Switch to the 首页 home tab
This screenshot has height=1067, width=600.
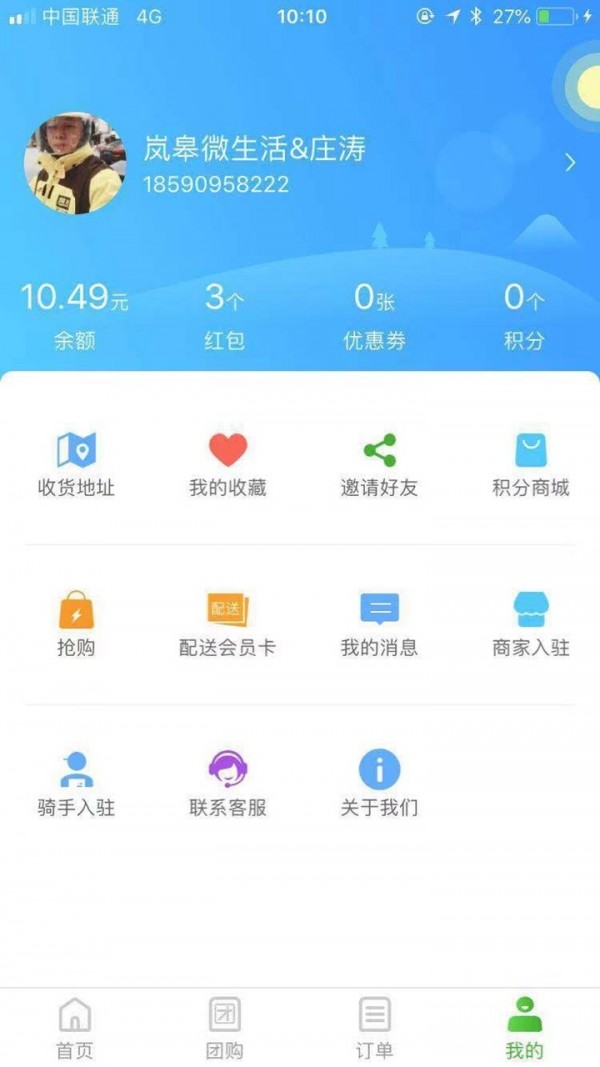point(75,1028)
